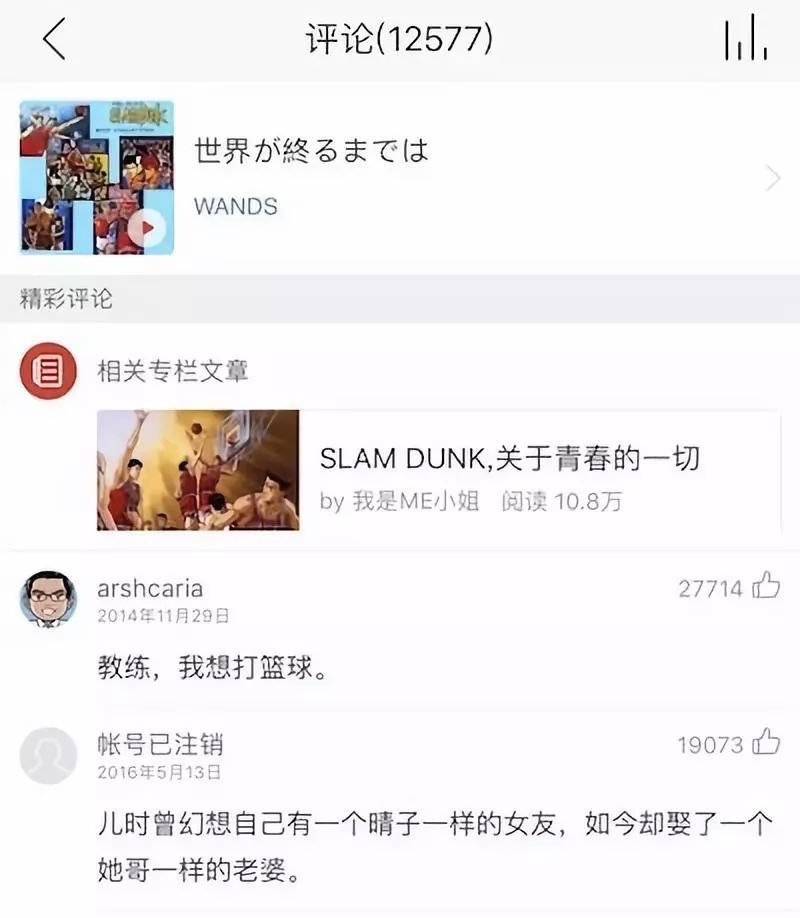Viewport: 800px width, 918px height.
Task: Open arshcaria's profile avatar
Action: click(x=48, y=599)
